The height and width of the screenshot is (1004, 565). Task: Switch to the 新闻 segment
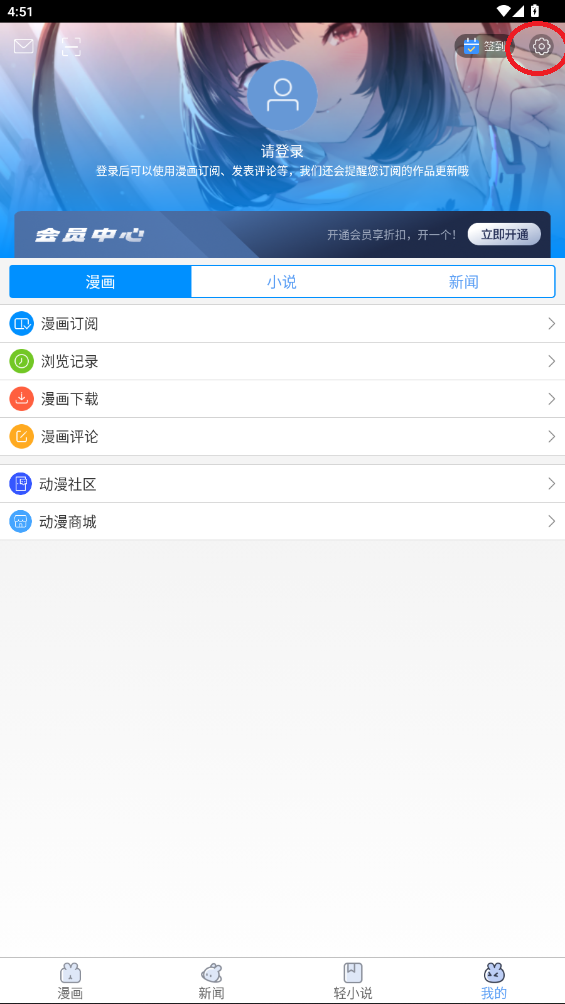[x=464, y=282]
